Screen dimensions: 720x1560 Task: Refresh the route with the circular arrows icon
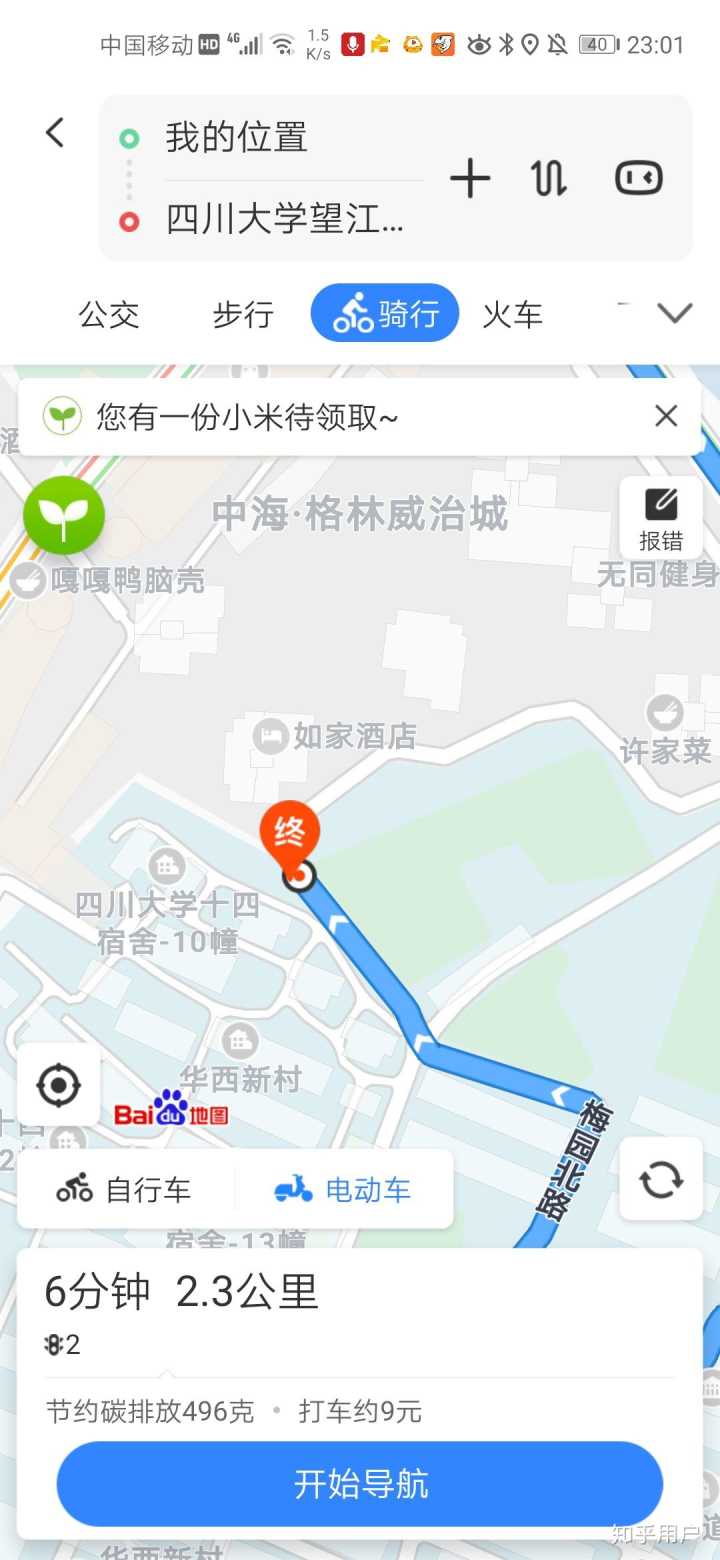tap(660, 1179)
